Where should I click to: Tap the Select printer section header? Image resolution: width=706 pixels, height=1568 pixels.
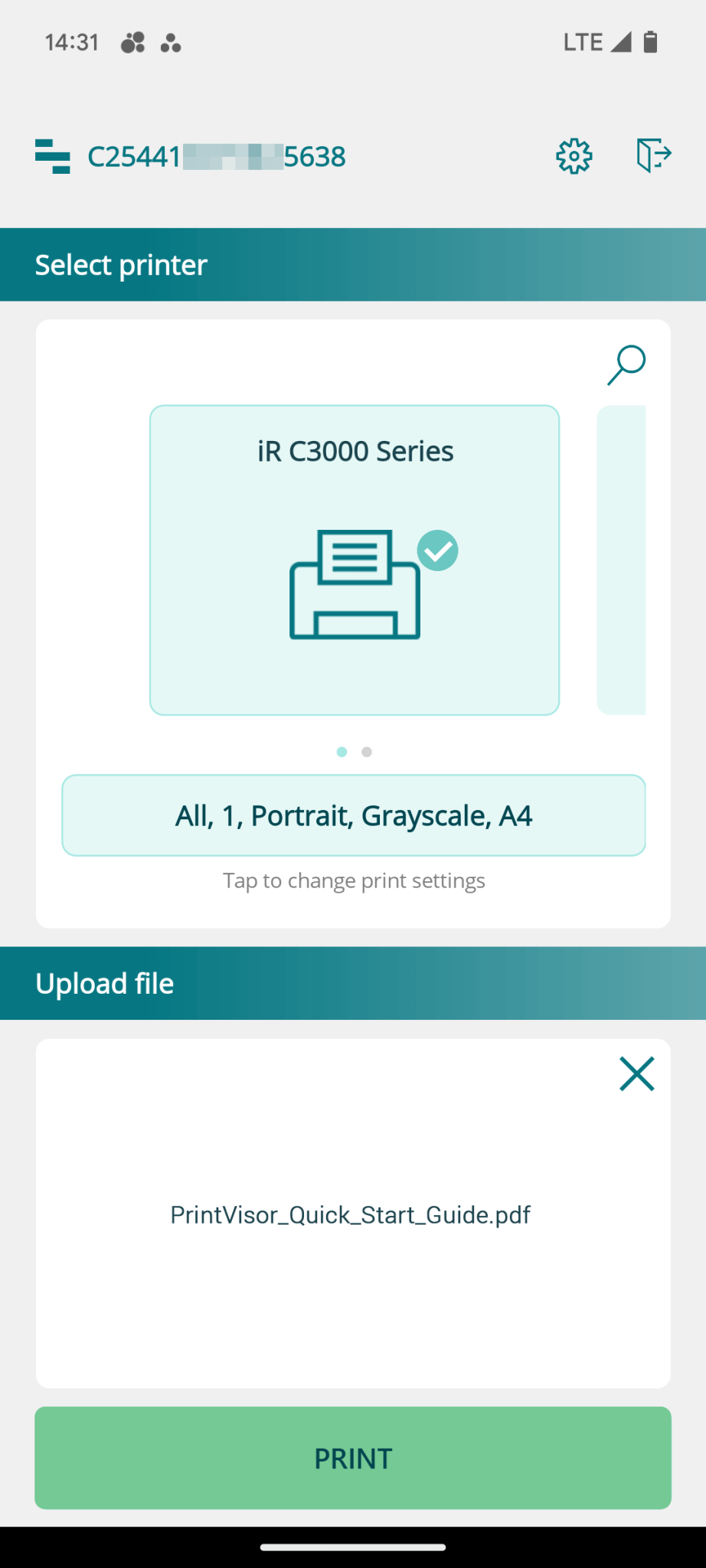[120, 264]
